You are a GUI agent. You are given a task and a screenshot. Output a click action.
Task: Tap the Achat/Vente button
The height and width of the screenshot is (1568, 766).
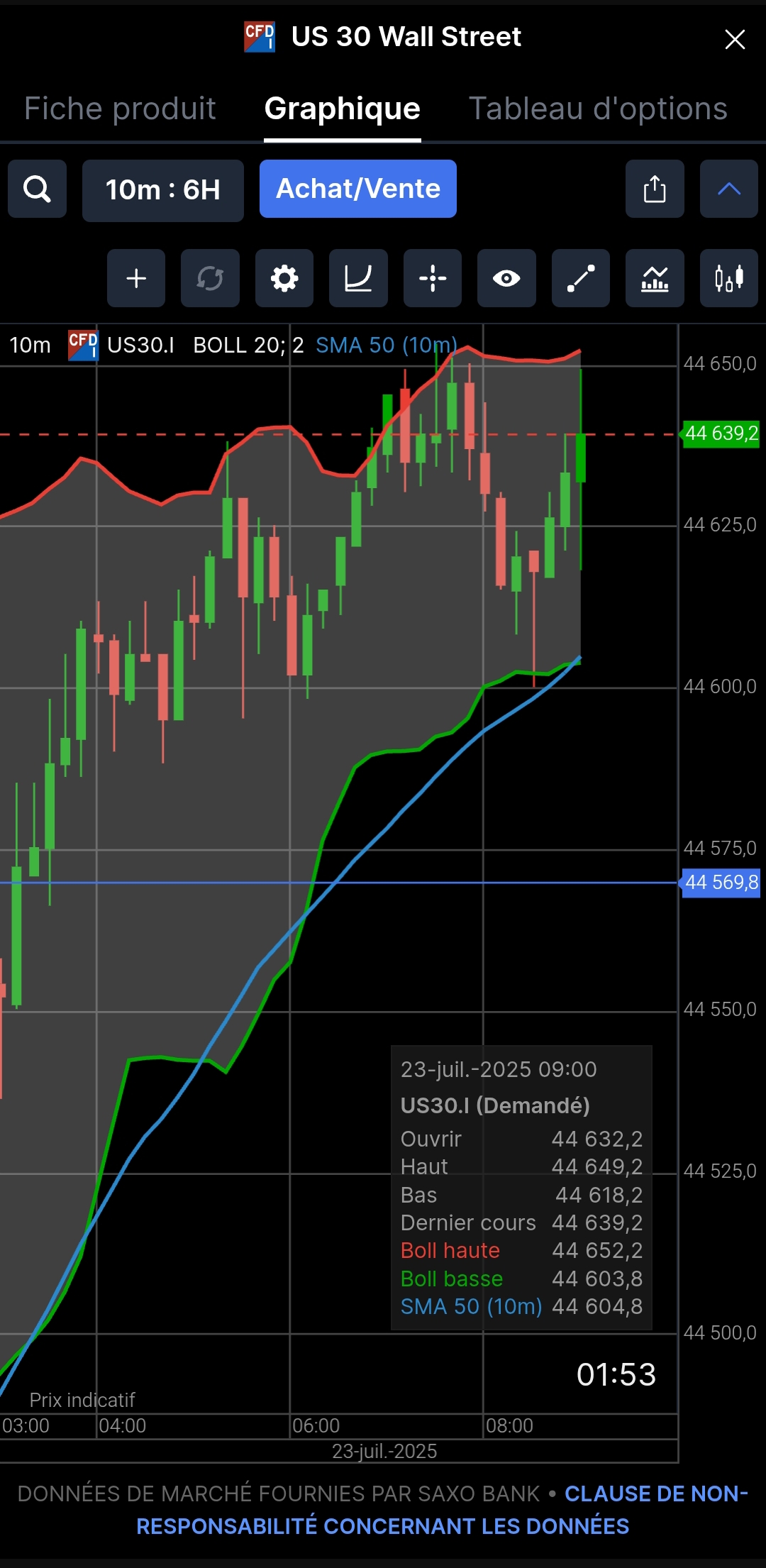click(357, 189)
